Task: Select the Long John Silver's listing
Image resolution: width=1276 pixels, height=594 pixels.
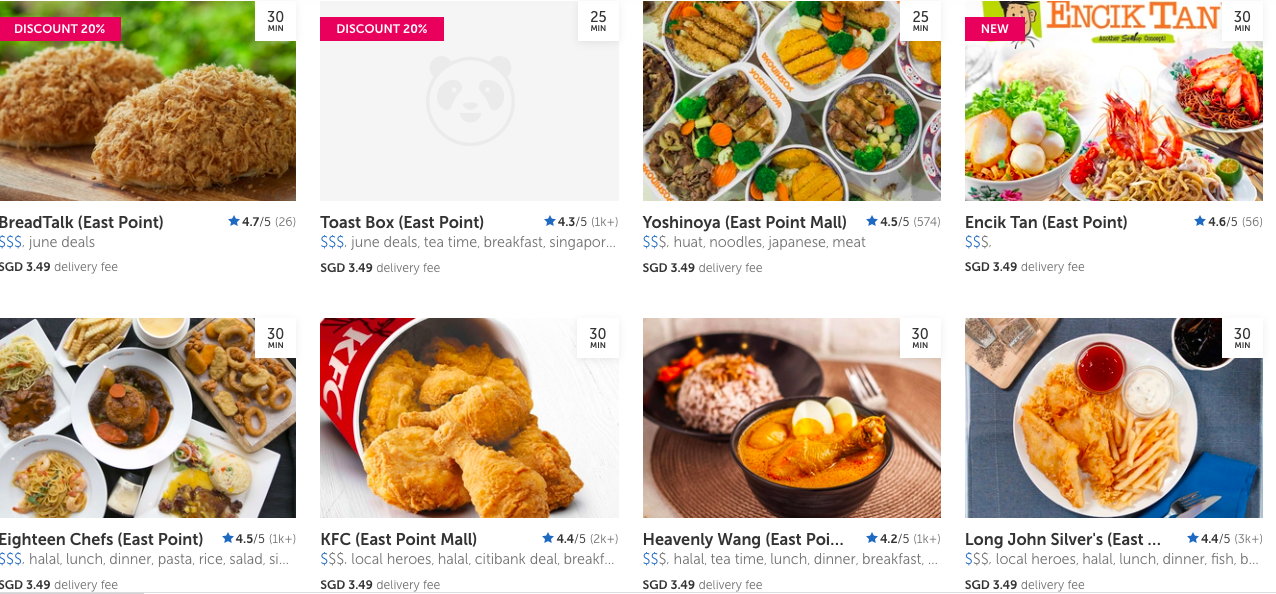Action: [1113, 418]
